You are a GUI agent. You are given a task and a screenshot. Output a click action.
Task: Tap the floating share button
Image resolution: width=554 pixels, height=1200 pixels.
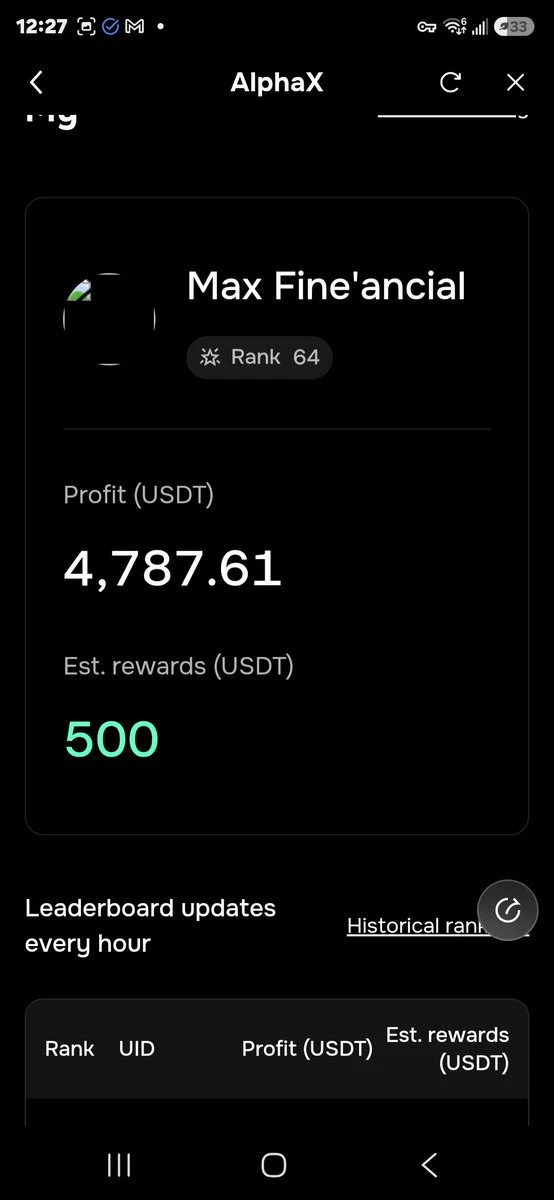[x=508, y=910]
